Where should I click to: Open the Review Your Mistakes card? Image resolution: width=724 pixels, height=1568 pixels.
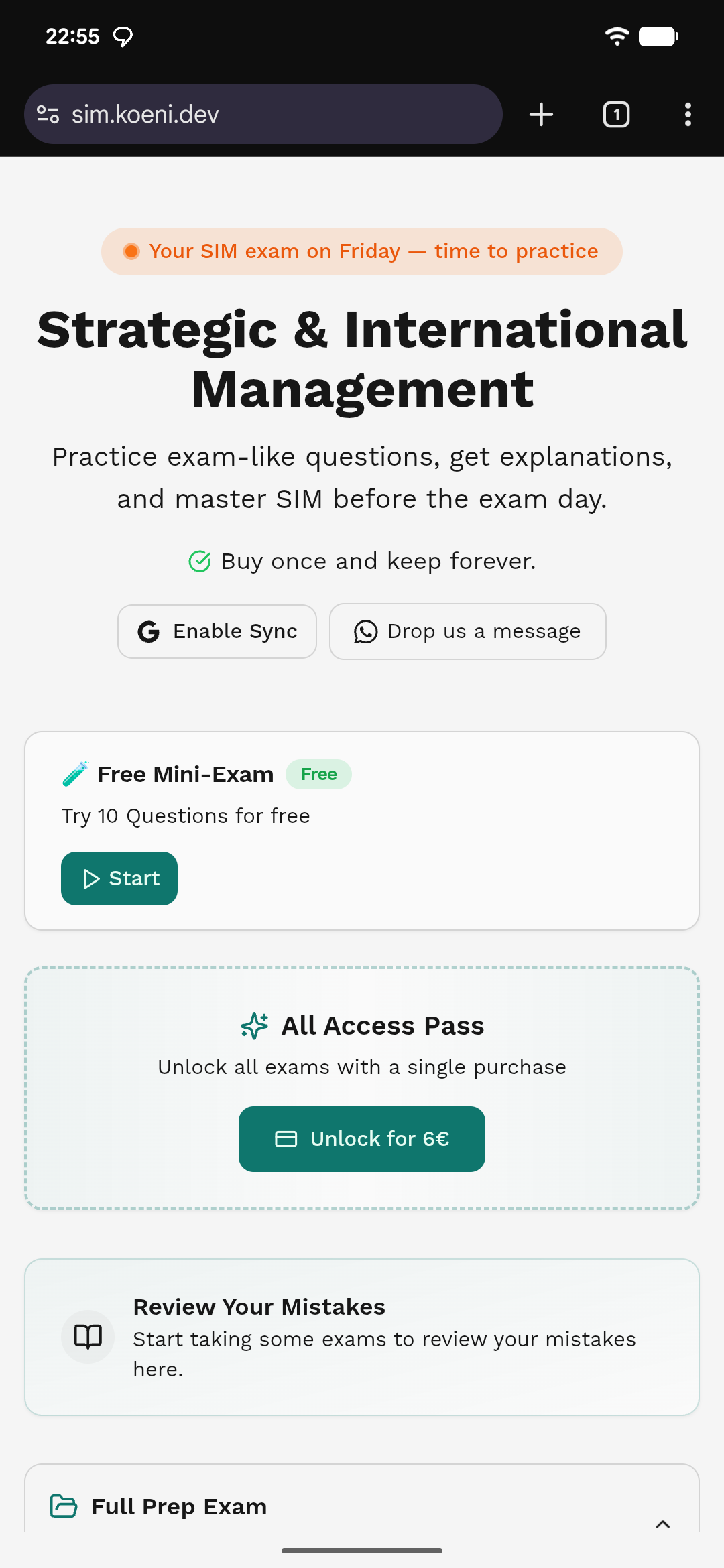click(361, 1337)
